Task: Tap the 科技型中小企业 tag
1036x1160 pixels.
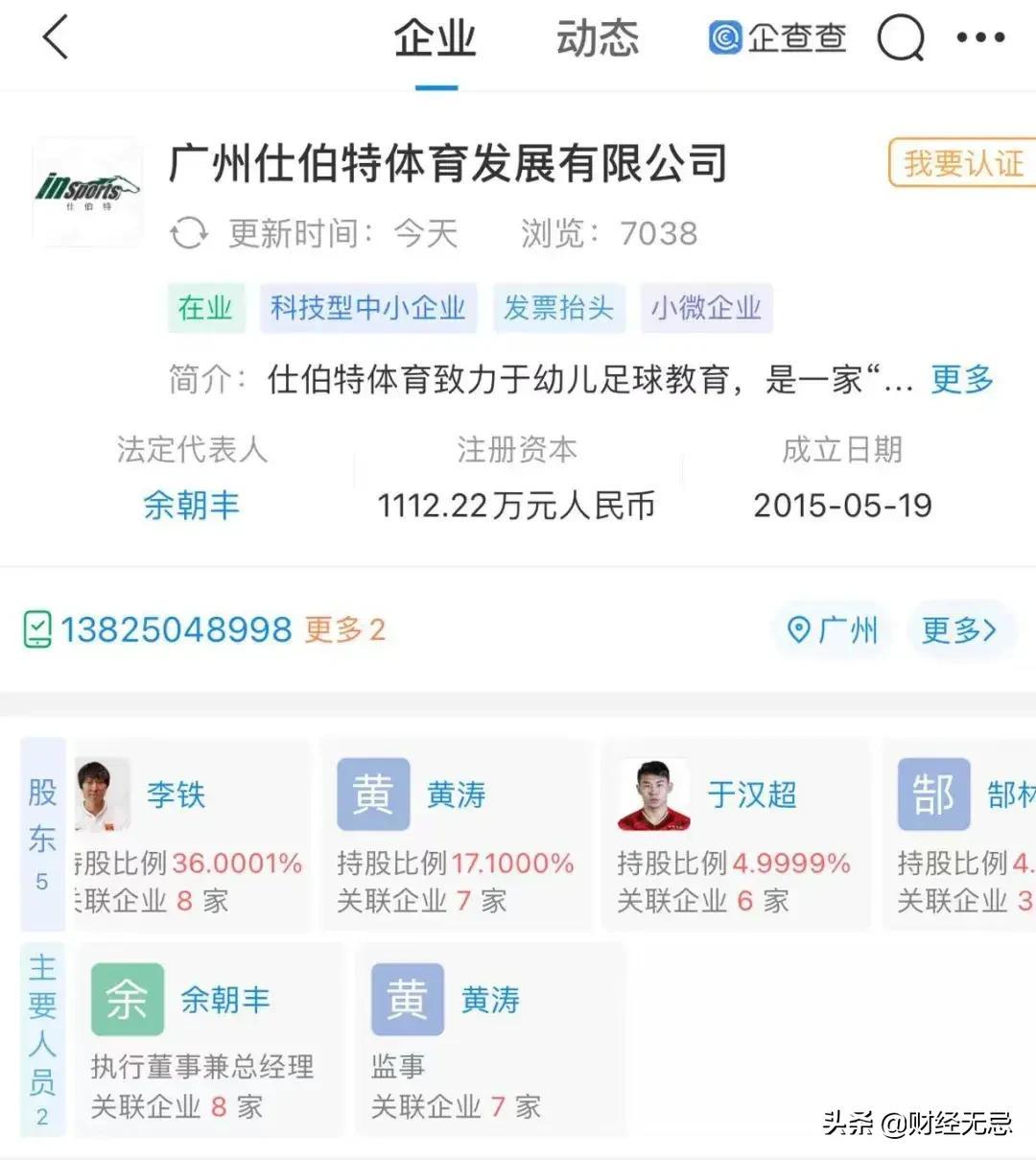Action: coord(367,308)
